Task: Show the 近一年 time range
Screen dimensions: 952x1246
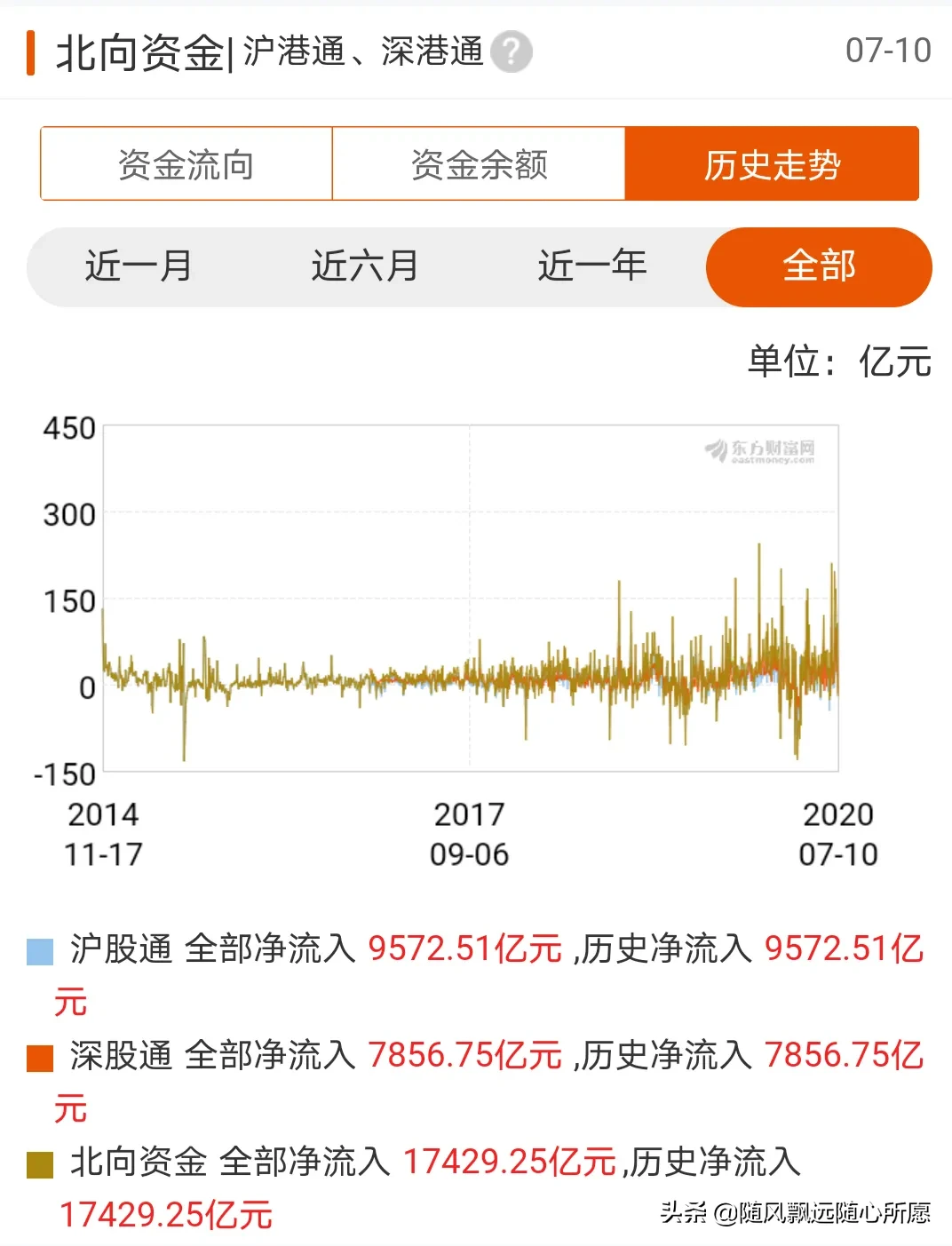Action: tap(591, 266)
